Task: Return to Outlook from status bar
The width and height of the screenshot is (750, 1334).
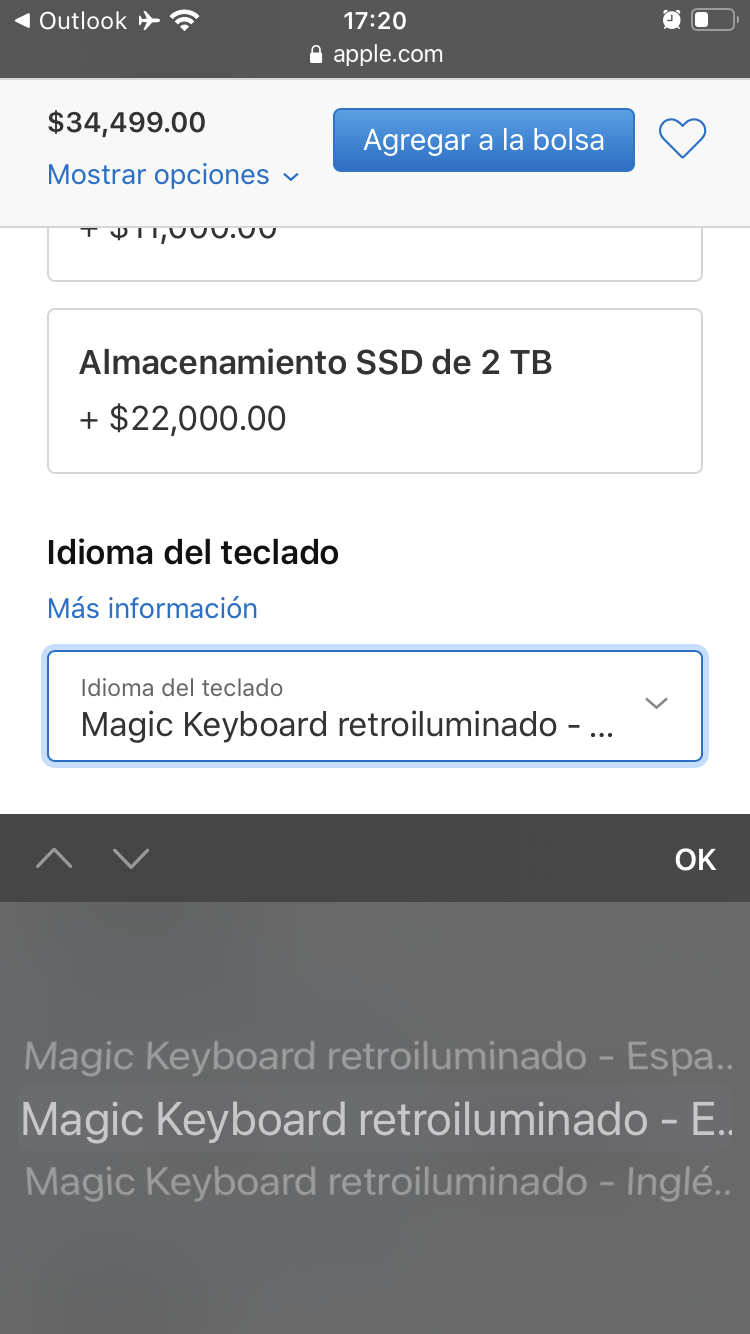Action: pos(70,21)
